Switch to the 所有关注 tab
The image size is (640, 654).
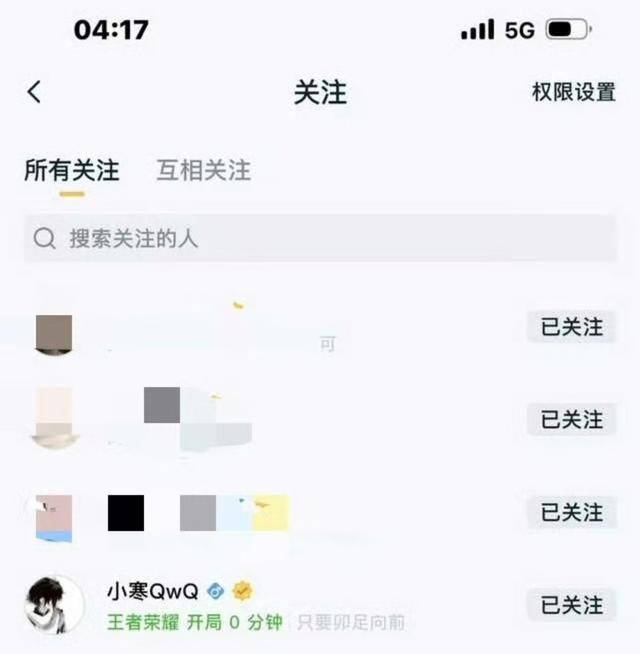click(x=71, y=171)
